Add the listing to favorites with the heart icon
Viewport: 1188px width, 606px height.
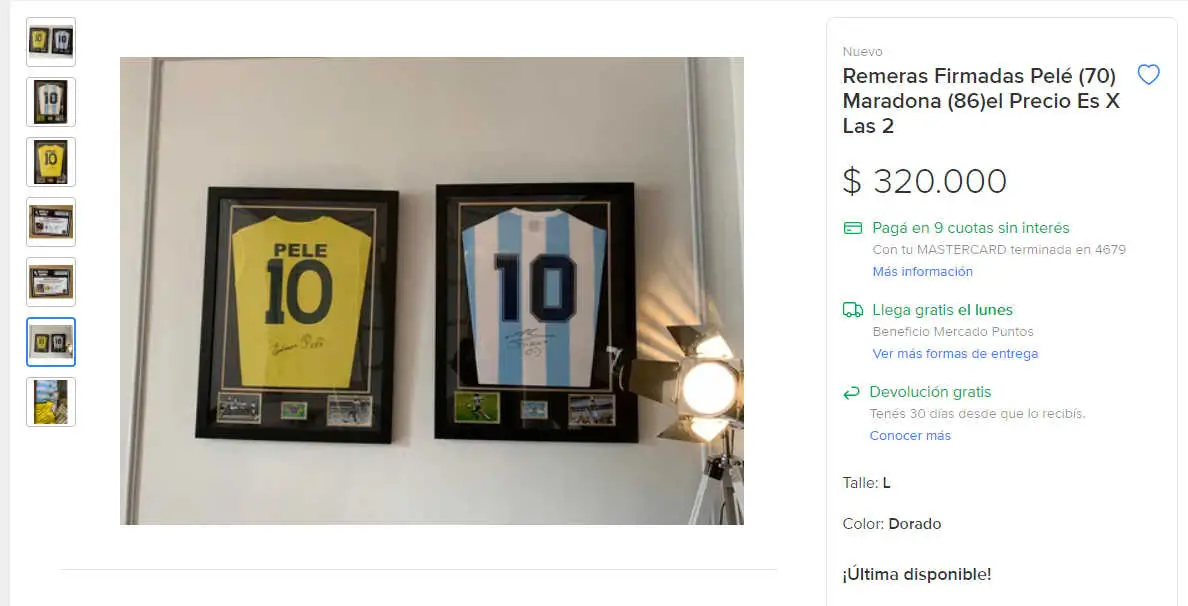pyautogui.click(x=1148, y=75)
